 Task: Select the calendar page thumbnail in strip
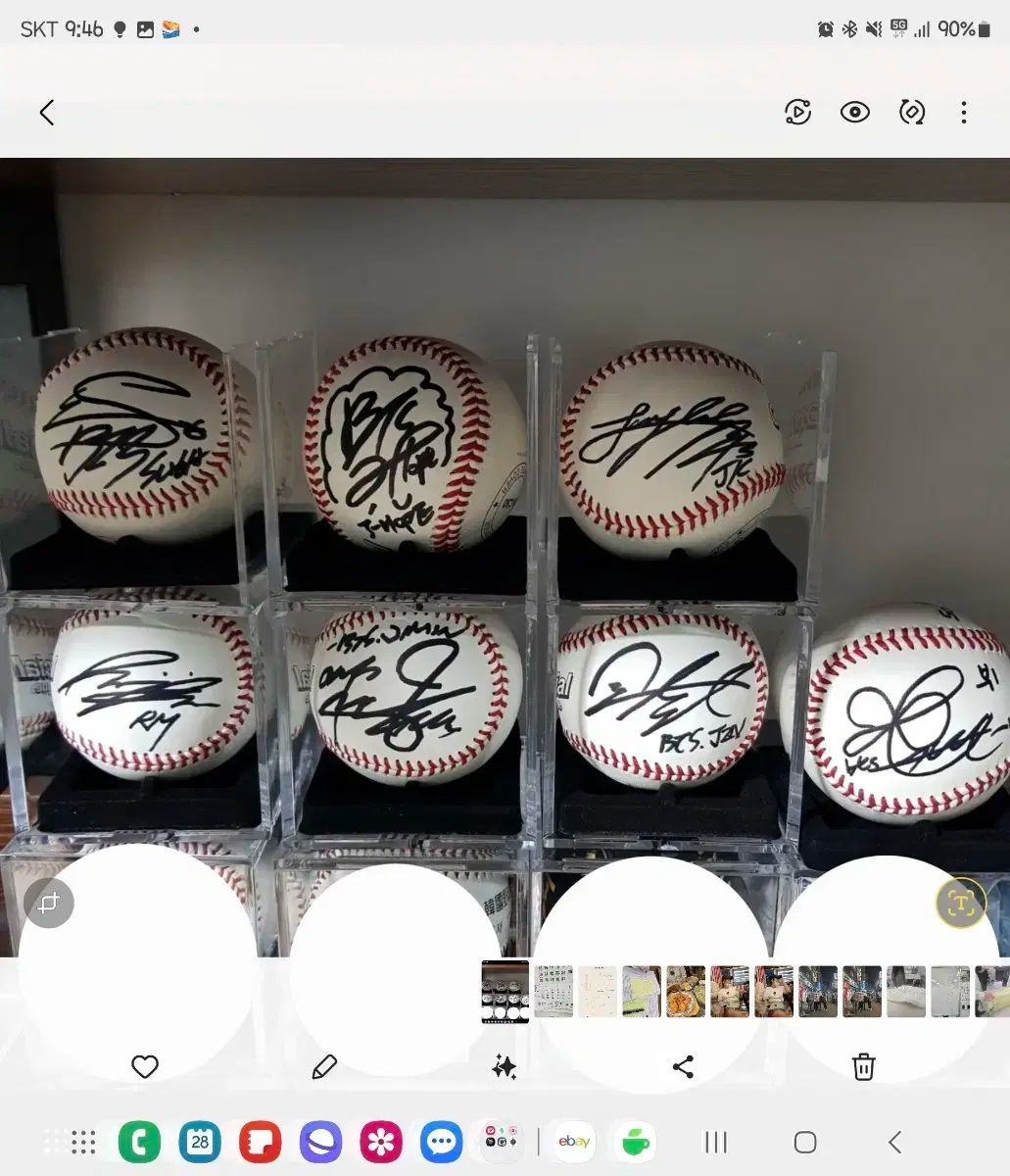click(553, 991)
